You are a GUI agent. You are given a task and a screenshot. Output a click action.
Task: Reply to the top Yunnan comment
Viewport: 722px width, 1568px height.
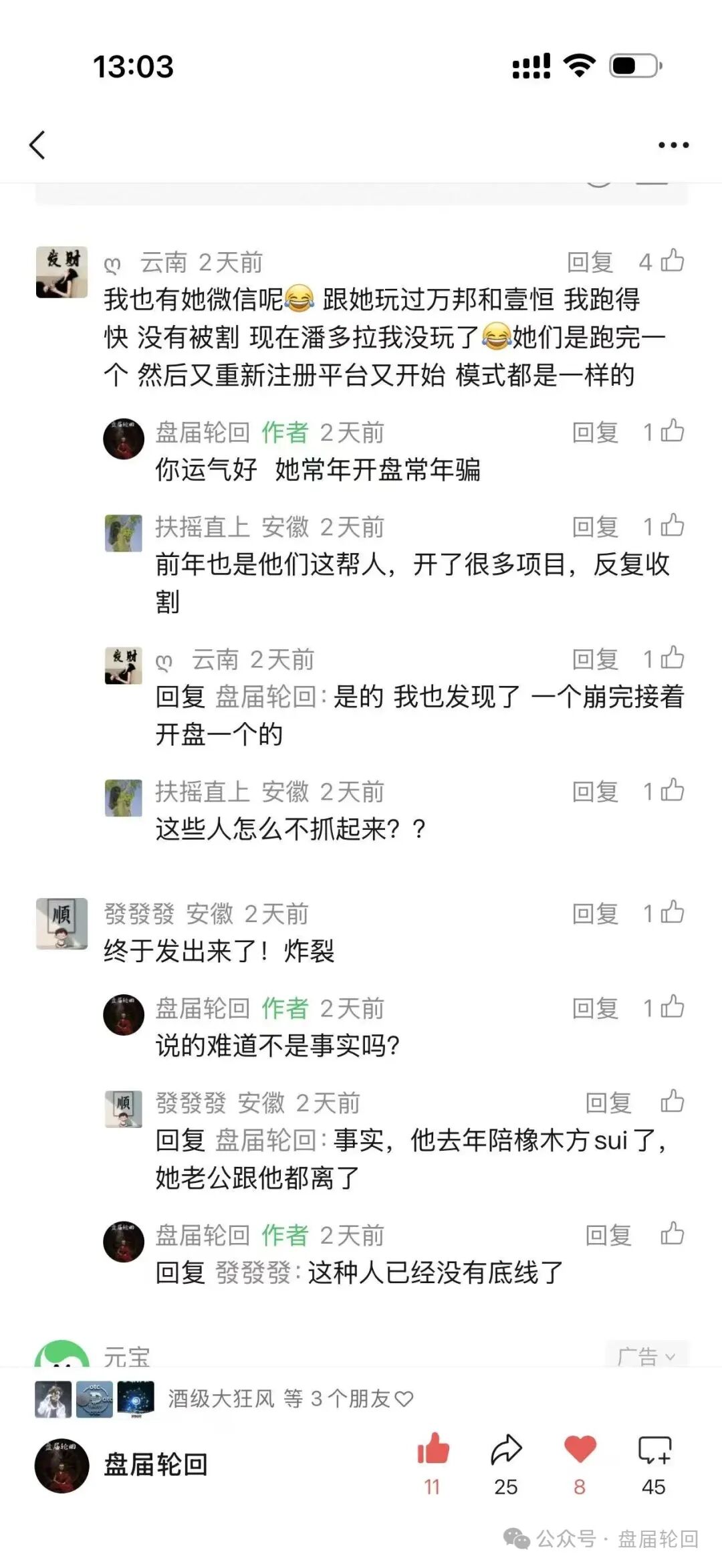590,262
